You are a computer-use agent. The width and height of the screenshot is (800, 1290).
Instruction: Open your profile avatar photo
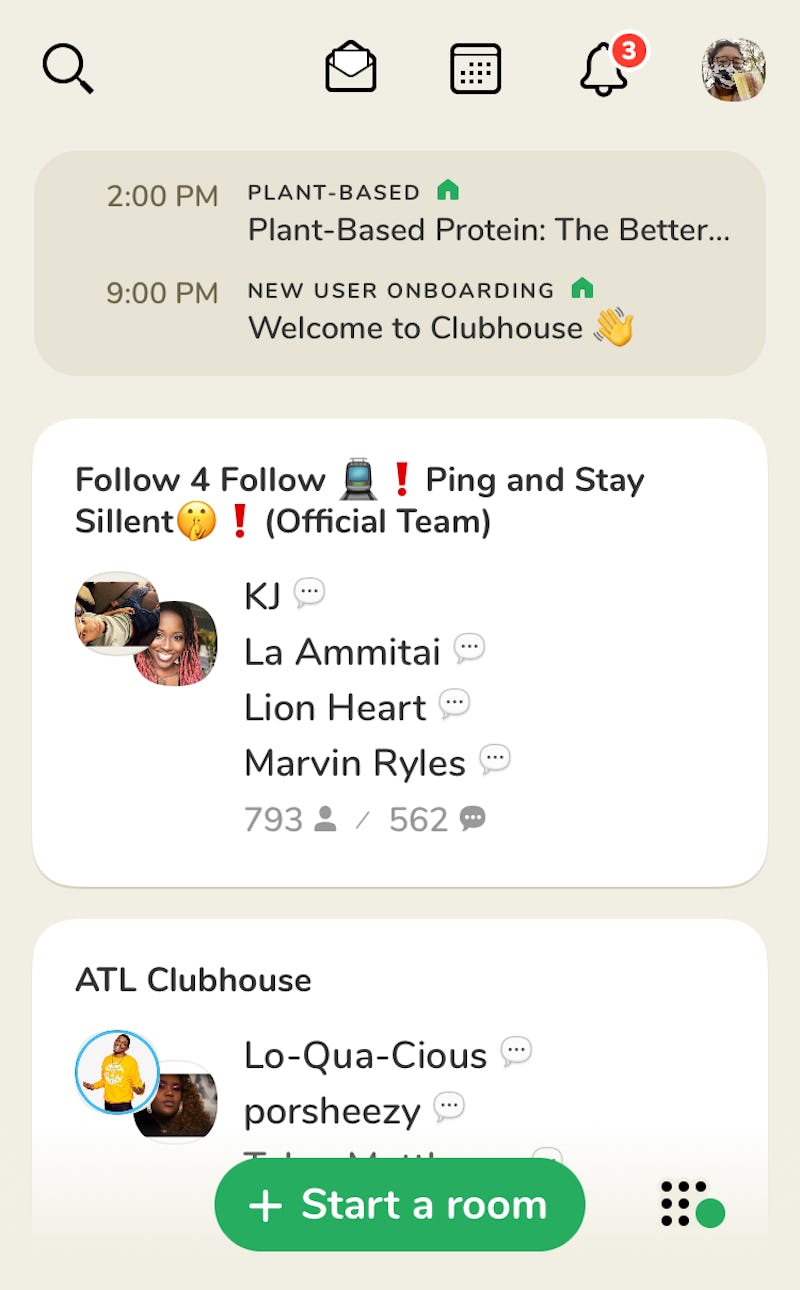[x=733, y=70]
